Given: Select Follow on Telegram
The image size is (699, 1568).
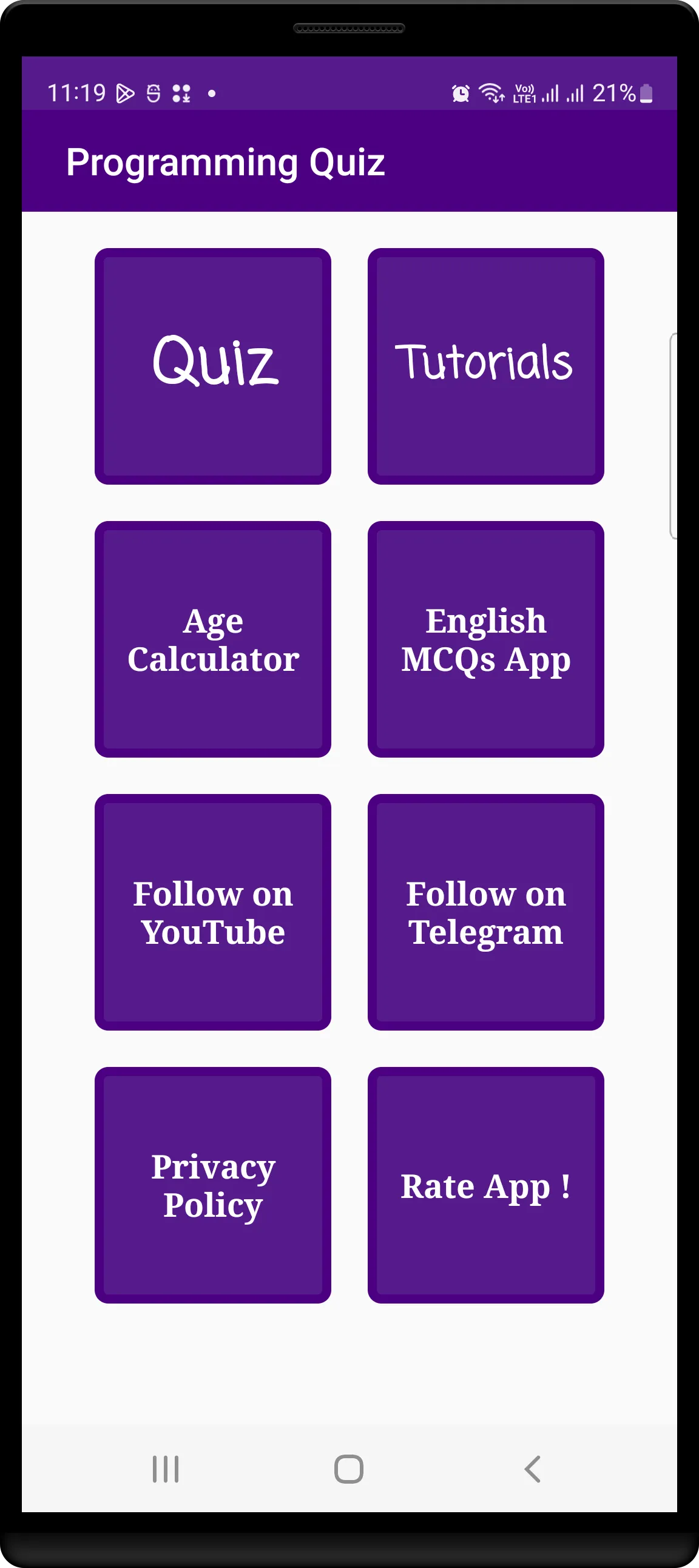Looking at the screenshot, I should [485, 912].
